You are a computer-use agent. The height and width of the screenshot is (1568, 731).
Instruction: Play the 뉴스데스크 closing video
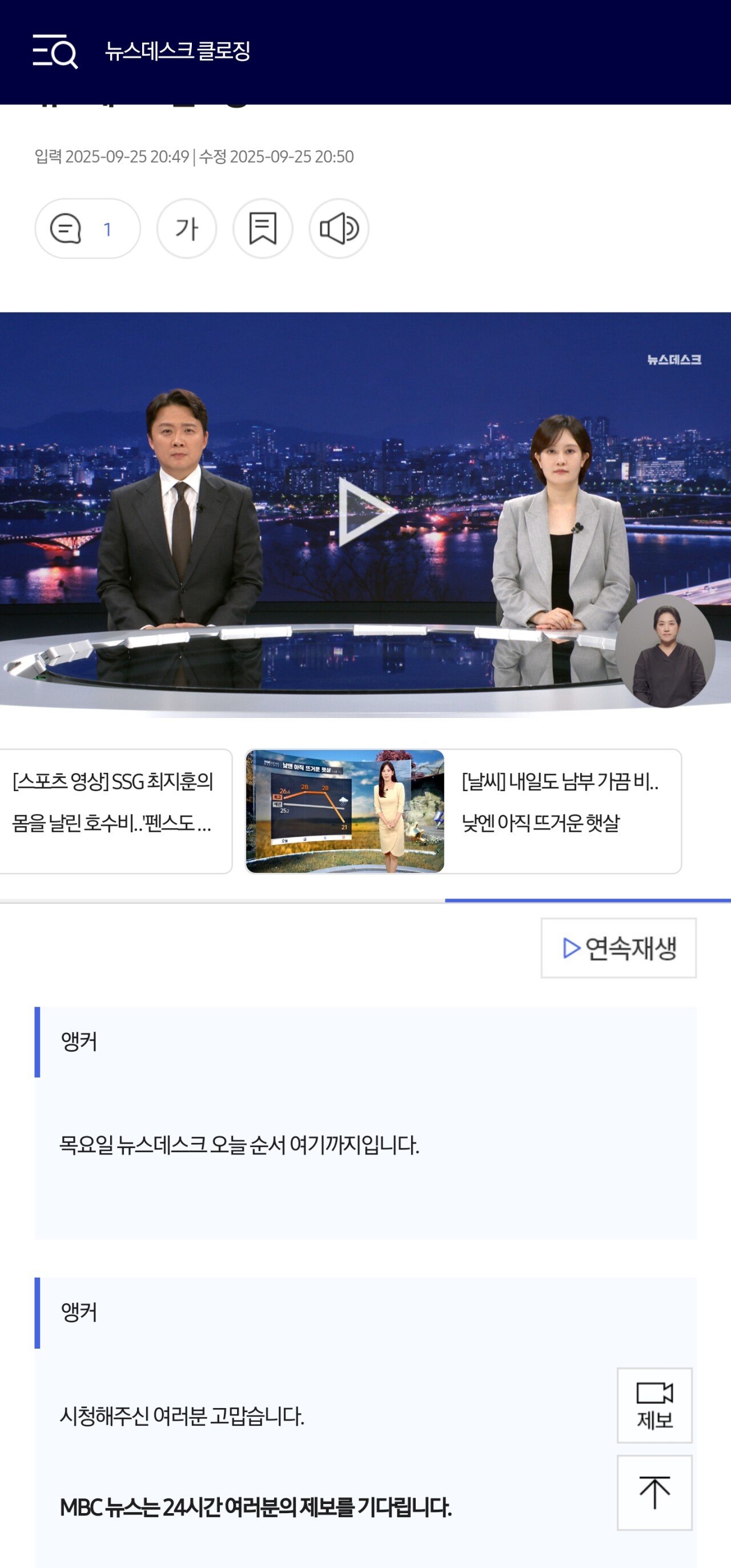[365, 512]
